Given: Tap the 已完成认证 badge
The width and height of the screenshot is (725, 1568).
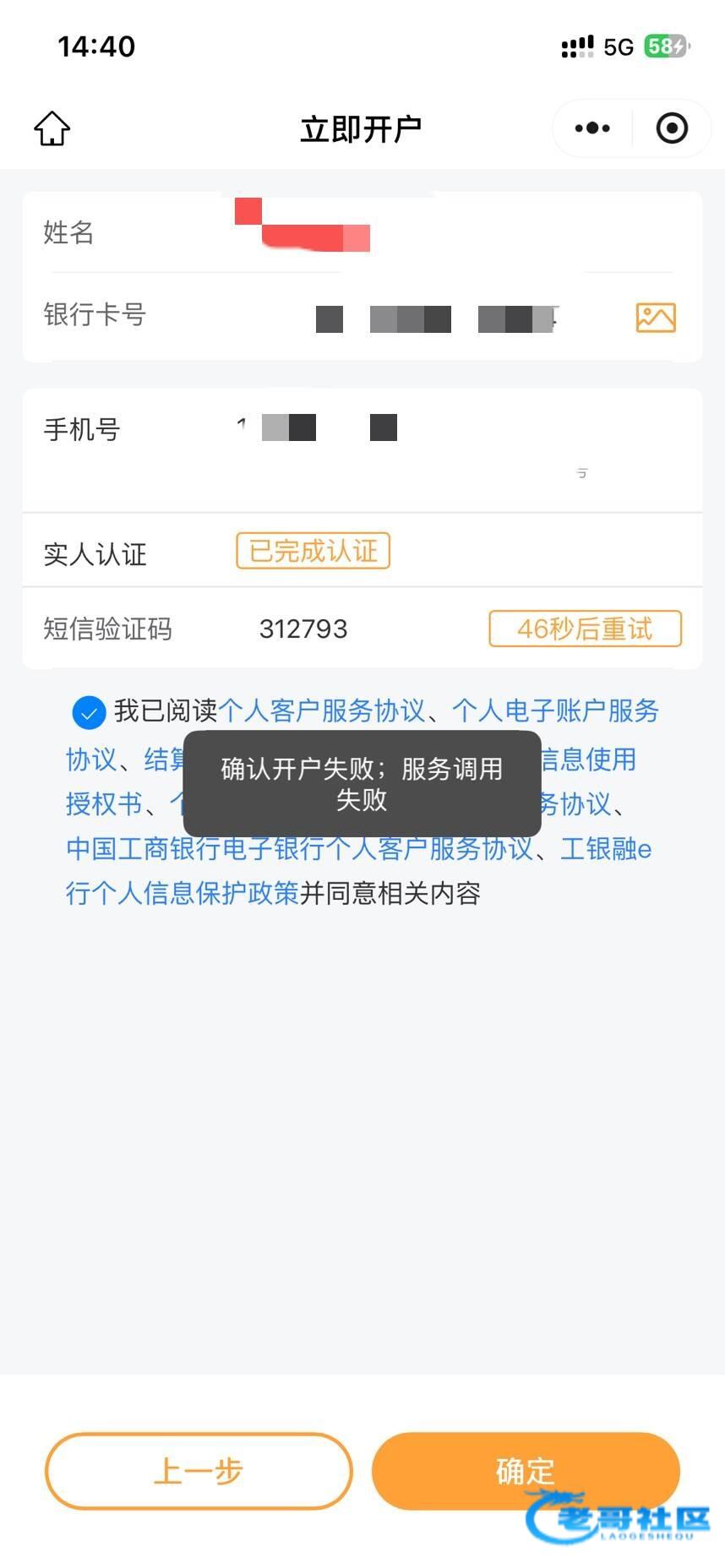Looking at the screenshot, I should point(313,552).
